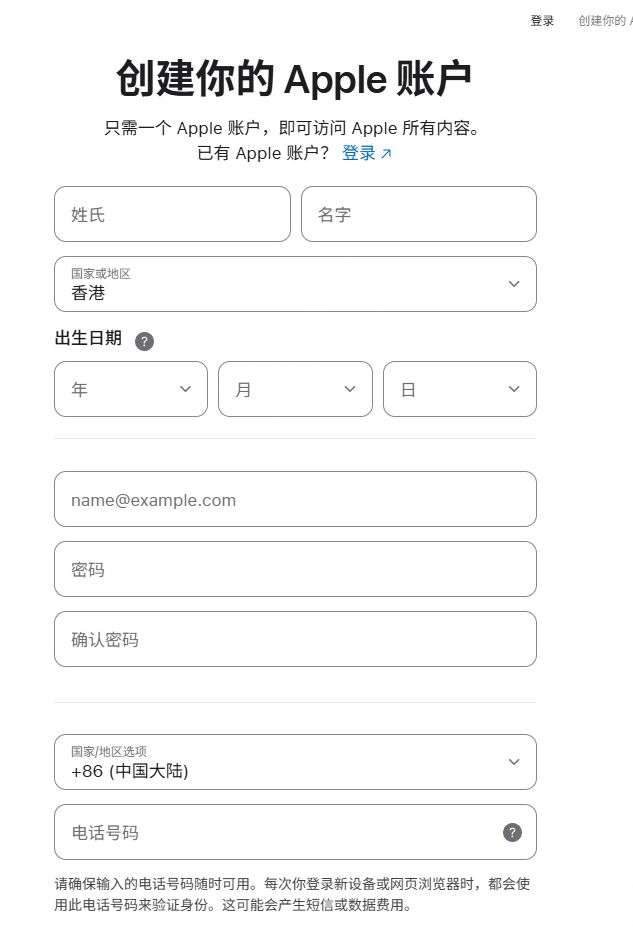The image size is (633, 931).
Task: Focus the 名字 text field
Action: (x=419, y=214)
